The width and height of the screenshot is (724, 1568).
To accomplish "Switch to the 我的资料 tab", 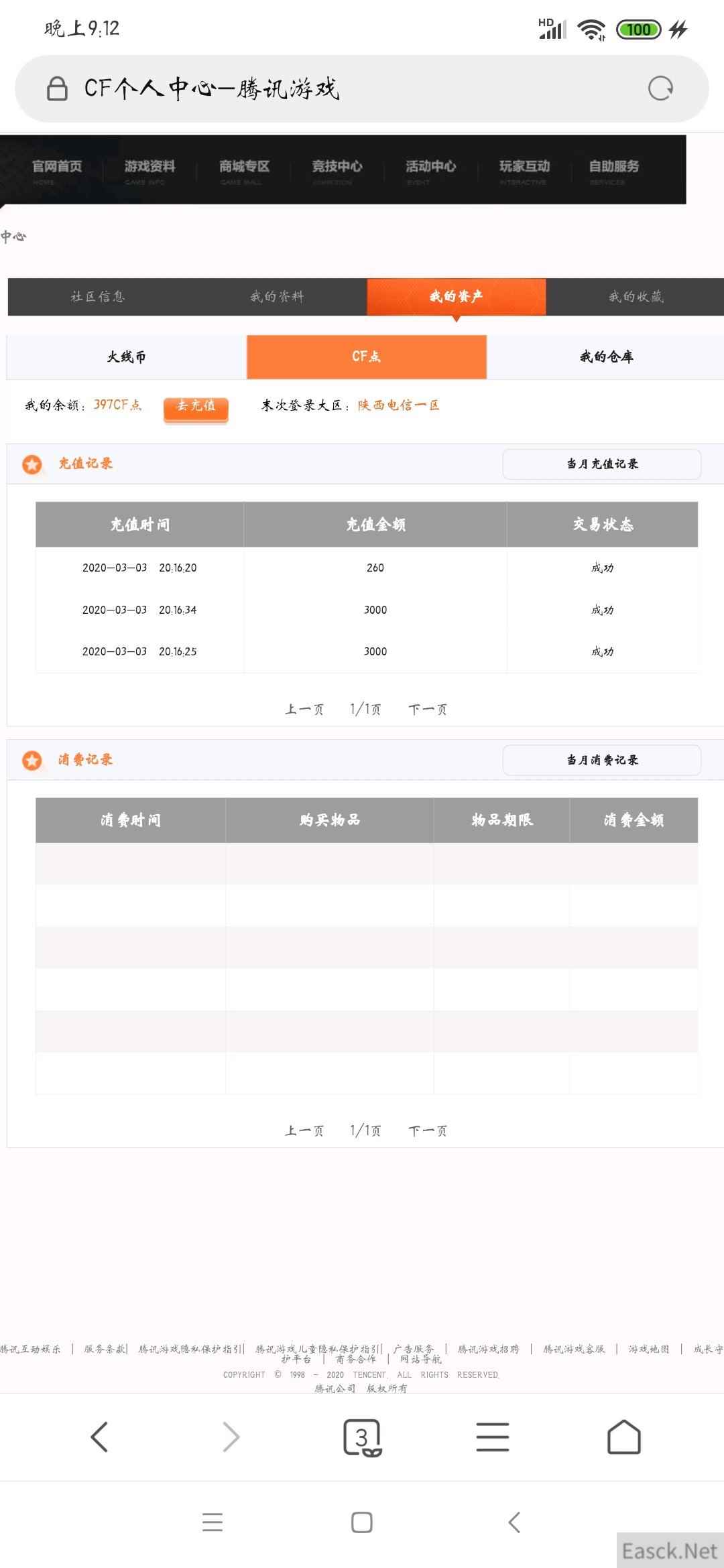I will click(x=277, y=297).
